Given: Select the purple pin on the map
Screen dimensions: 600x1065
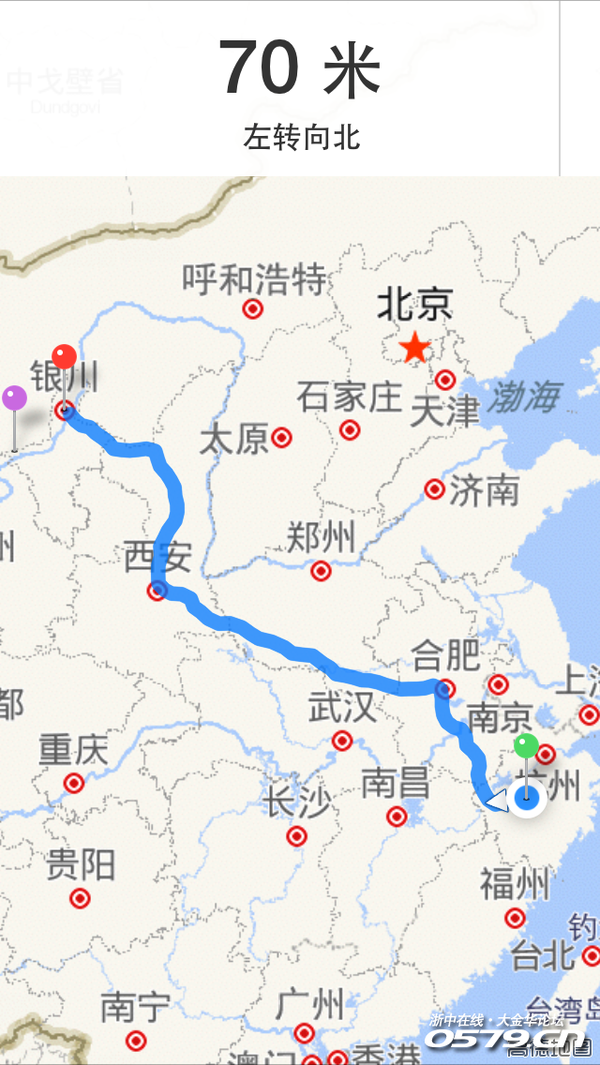Looking at the screenshot, I should point(14,399).
